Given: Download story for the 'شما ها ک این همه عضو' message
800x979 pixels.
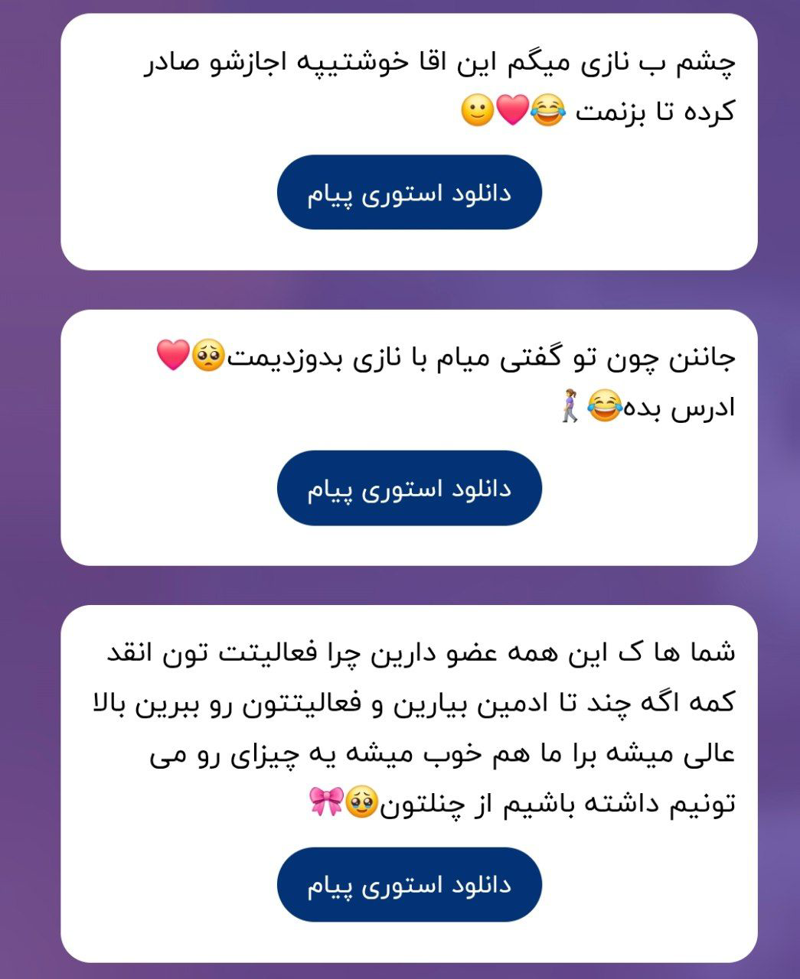Looking at the screenshot, I should tap(409, 885).
